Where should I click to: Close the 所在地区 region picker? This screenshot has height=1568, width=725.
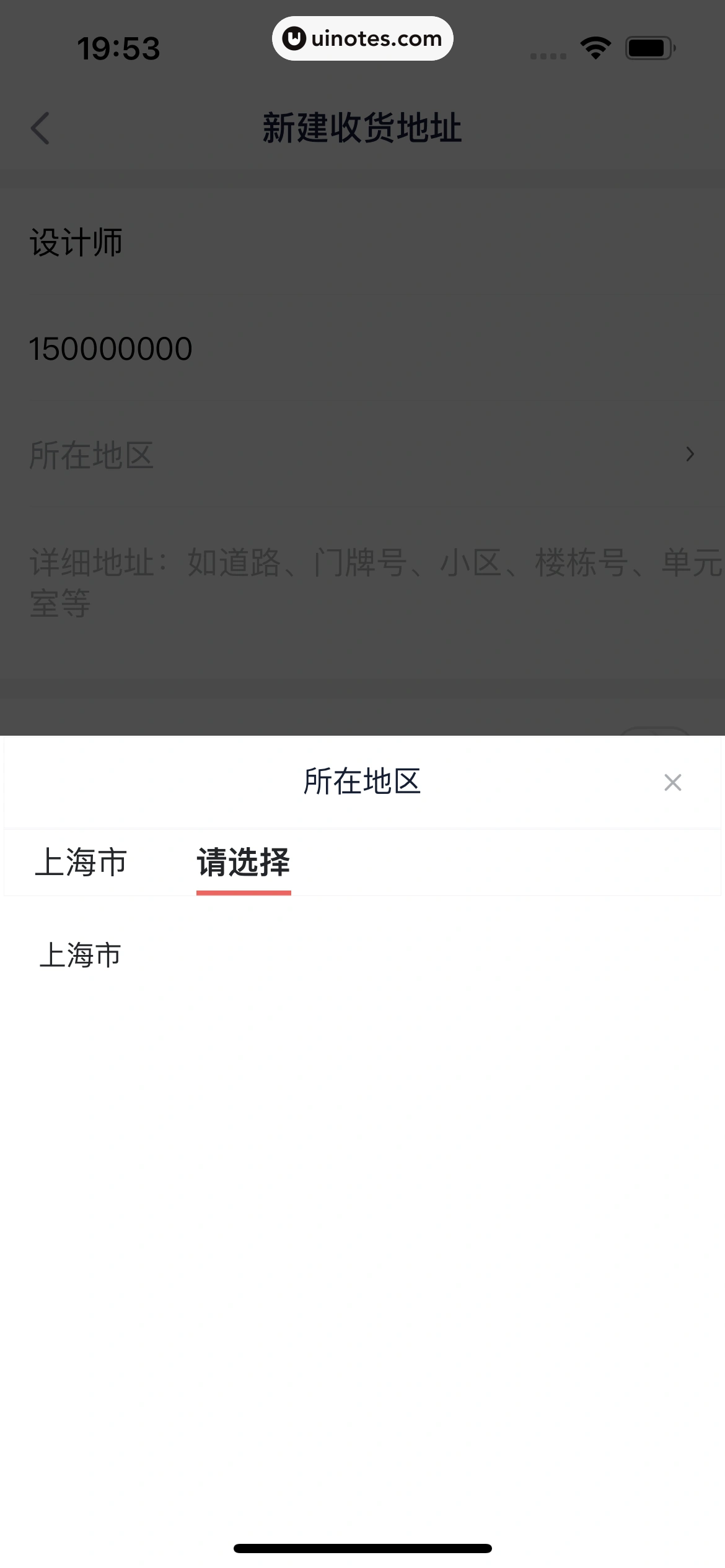point(672,783)
